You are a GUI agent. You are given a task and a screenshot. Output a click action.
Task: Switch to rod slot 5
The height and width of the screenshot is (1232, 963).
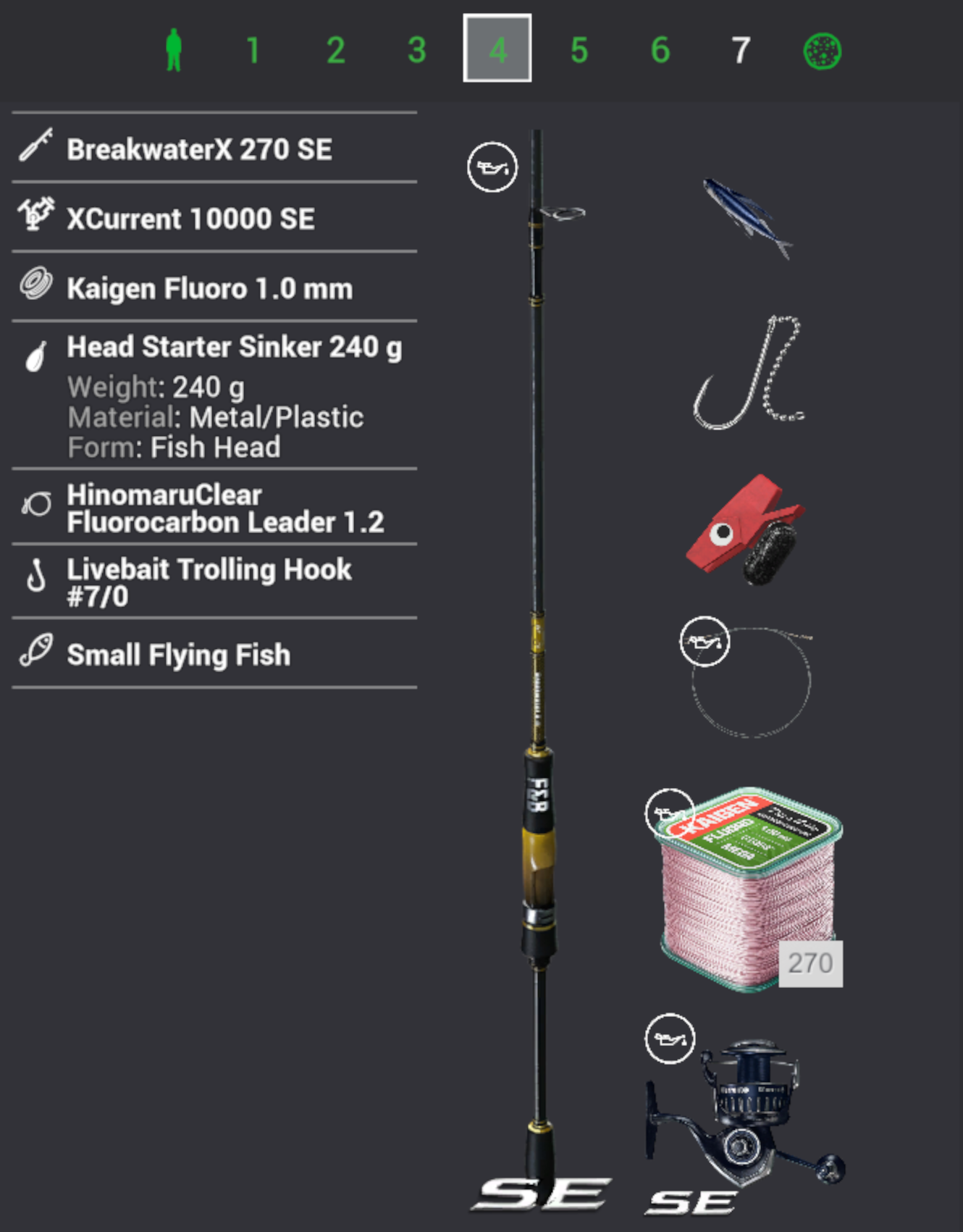click(x=579, y=50)
